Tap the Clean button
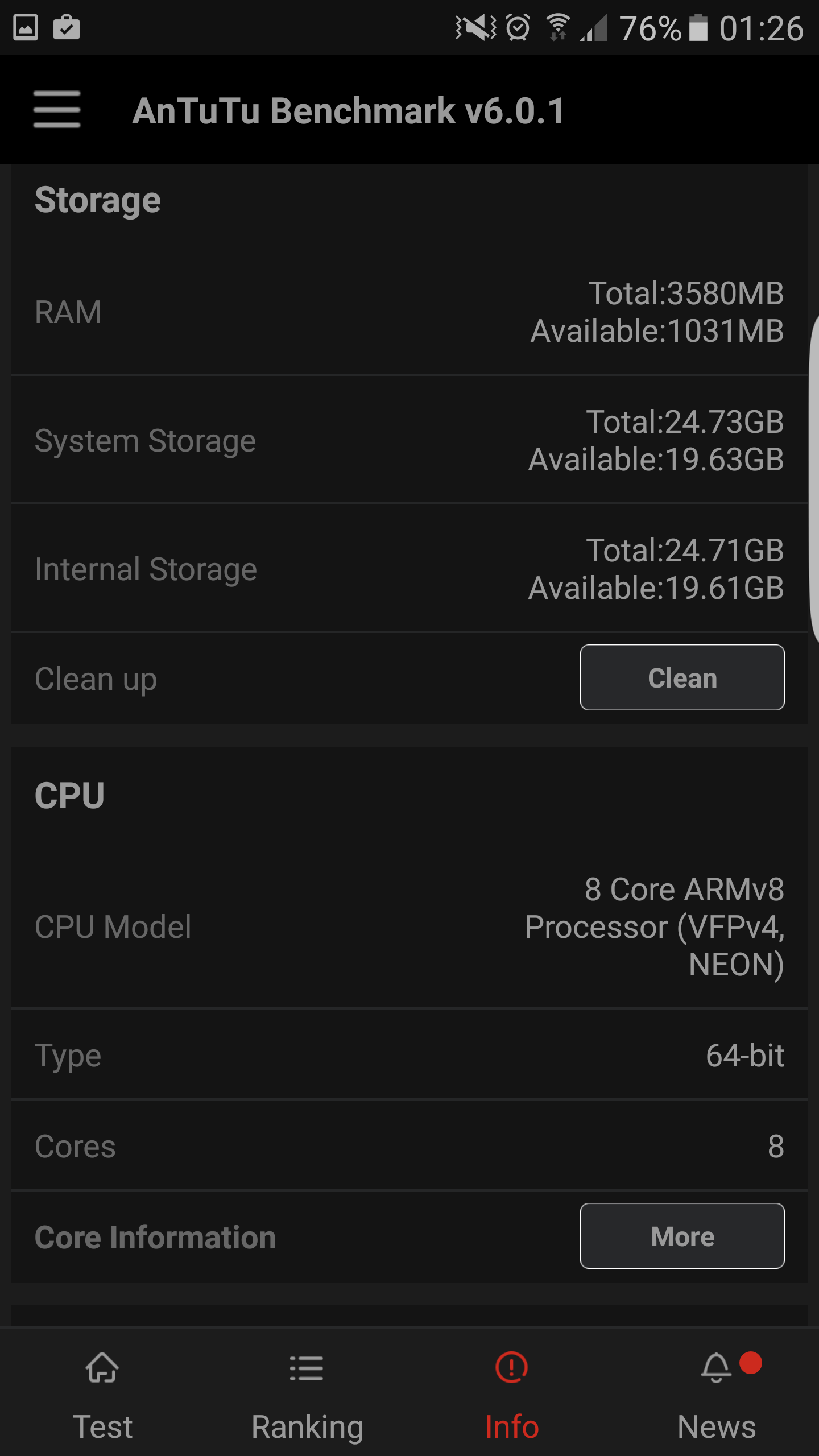Image resolution: width=819 pixels, height=1456 pixels. (x=682, y=677)
